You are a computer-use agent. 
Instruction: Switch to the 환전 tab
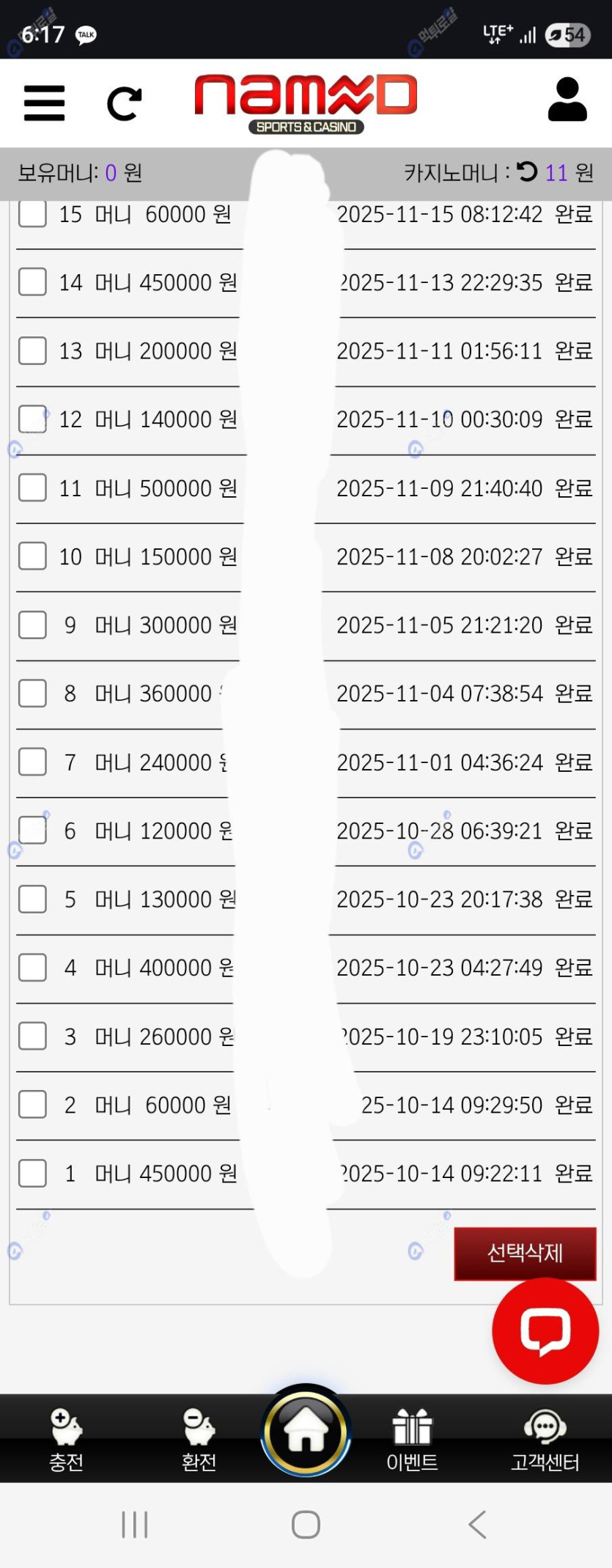click(x=199, y=1440)
